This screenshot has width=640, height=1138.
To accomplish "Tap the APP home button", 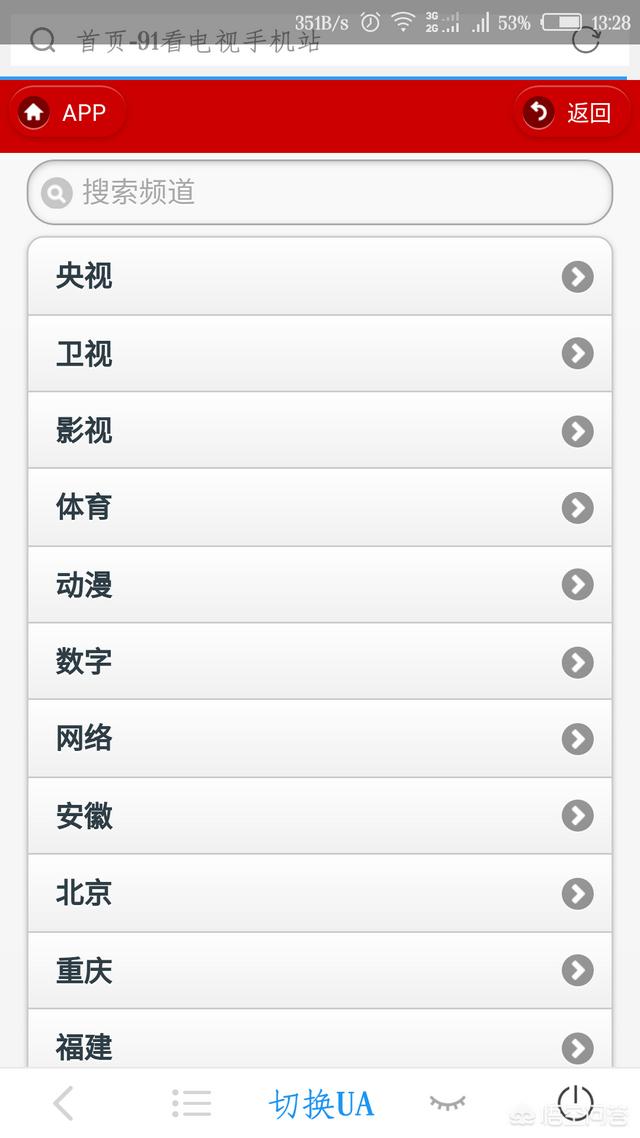I will click(67, 112).
